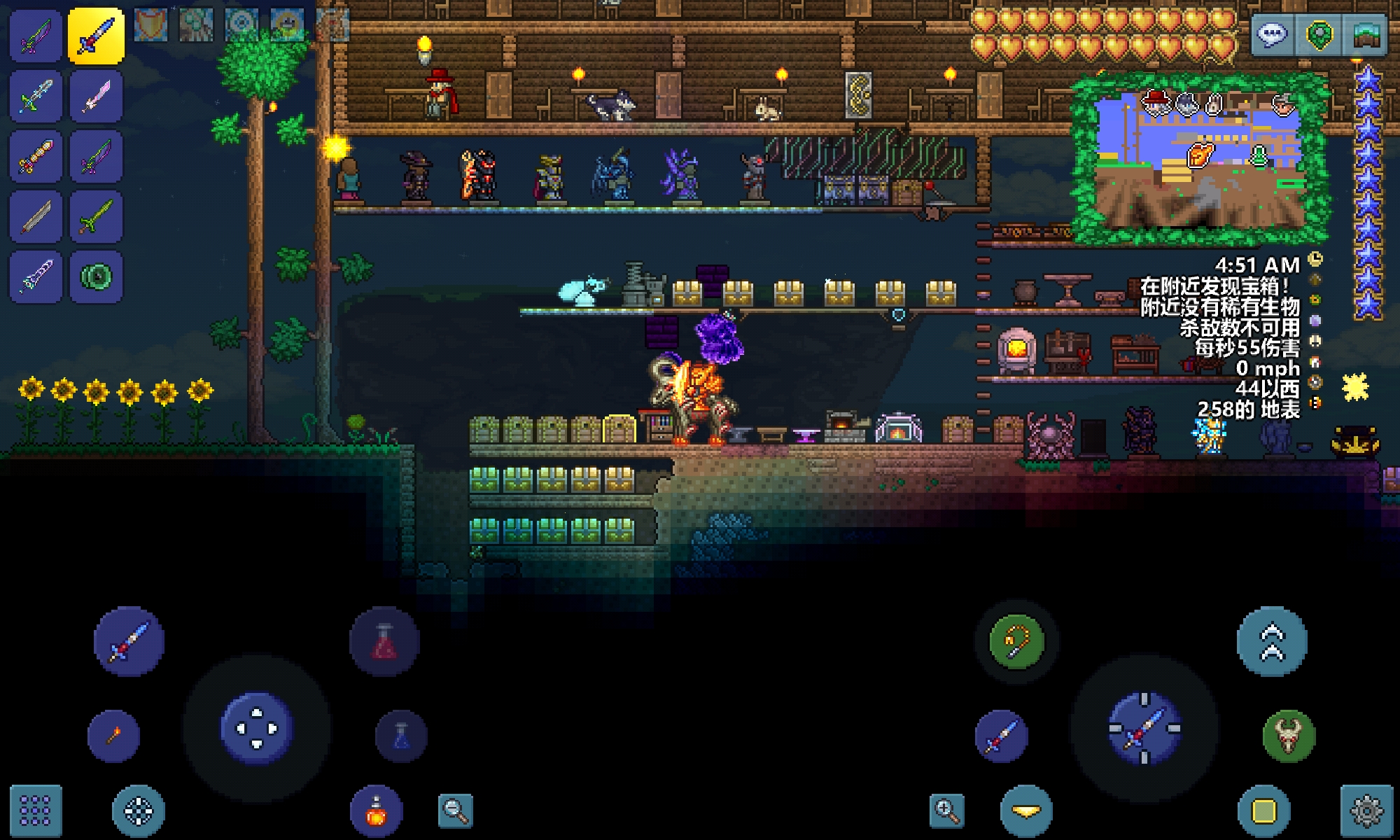The width and height of the screenshot is (1400, 840).
Task: Toggle the world minimap view button
Action: tap(1366, 34)
